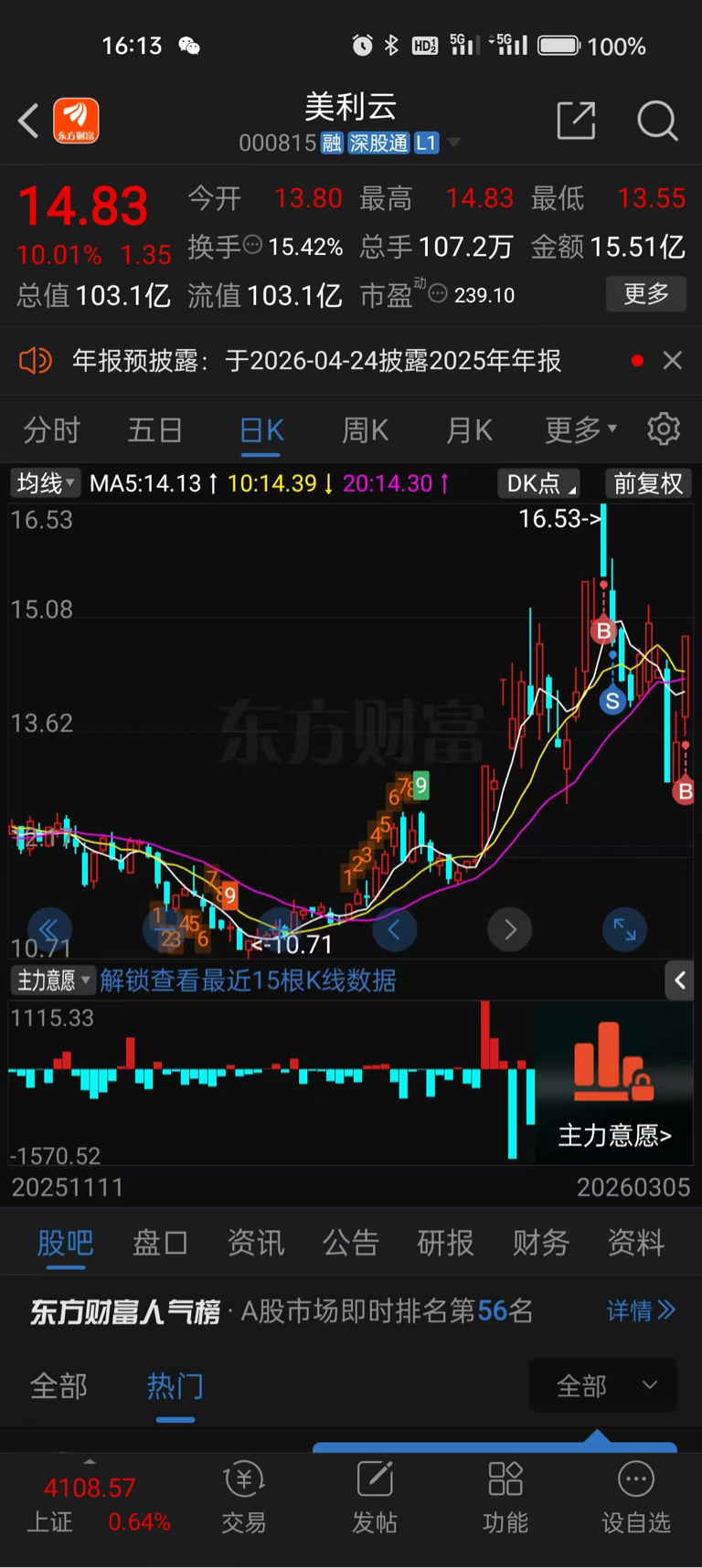Switch to the 公告 tab
Image resolution: width=702 pixels, height=1568 pixels.
[350, 1243]
